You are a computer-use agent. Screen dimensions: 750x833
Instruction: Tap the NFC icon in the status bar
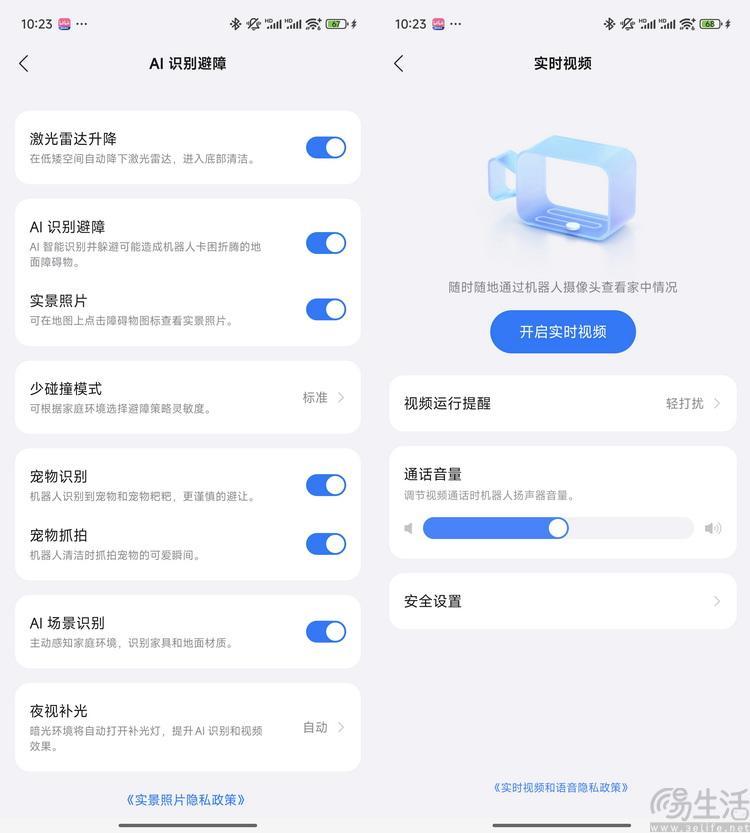[252, 22]
